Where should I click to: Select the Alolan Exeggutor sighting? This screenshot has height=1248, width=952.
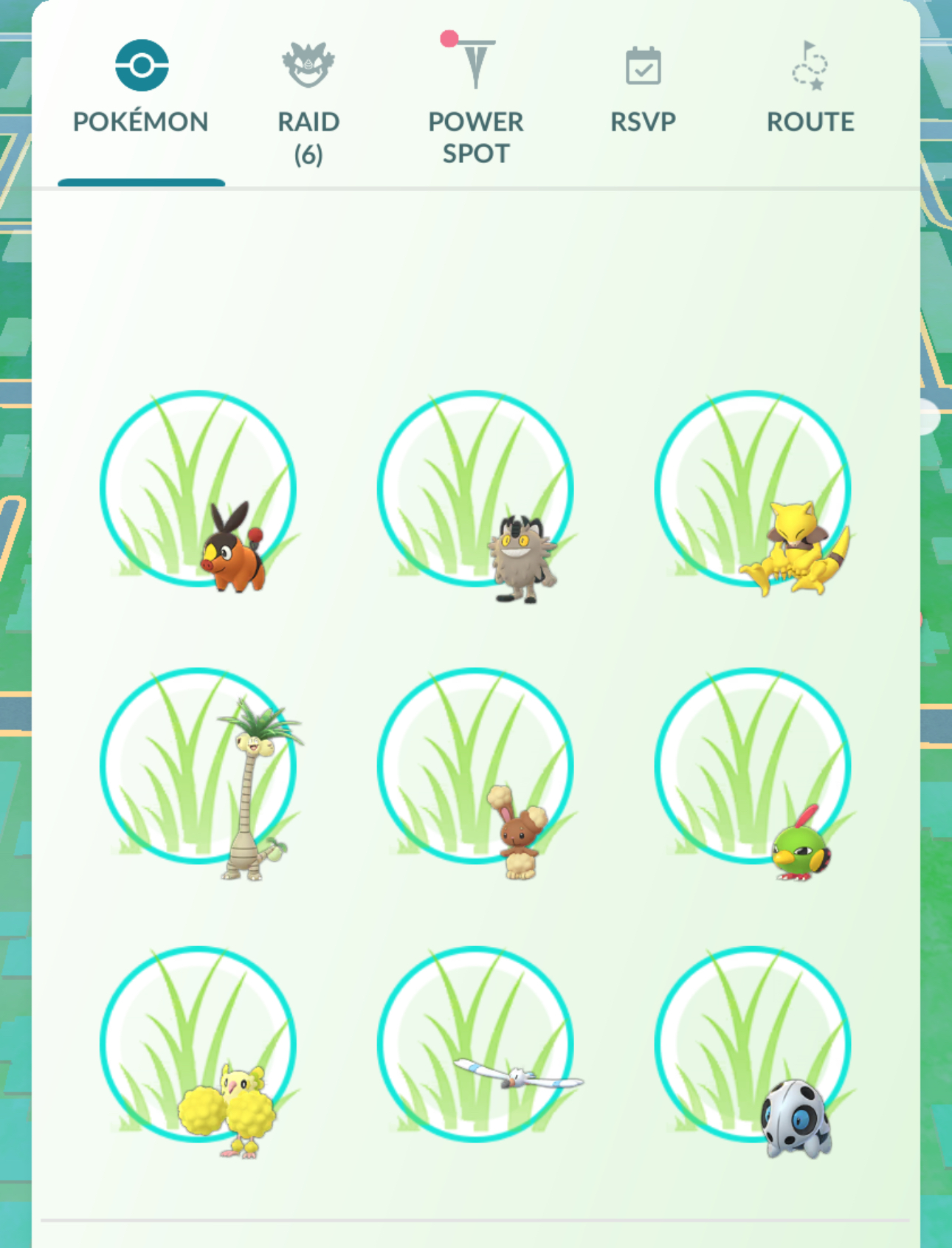pyautogui.click(x=199, y=768)
